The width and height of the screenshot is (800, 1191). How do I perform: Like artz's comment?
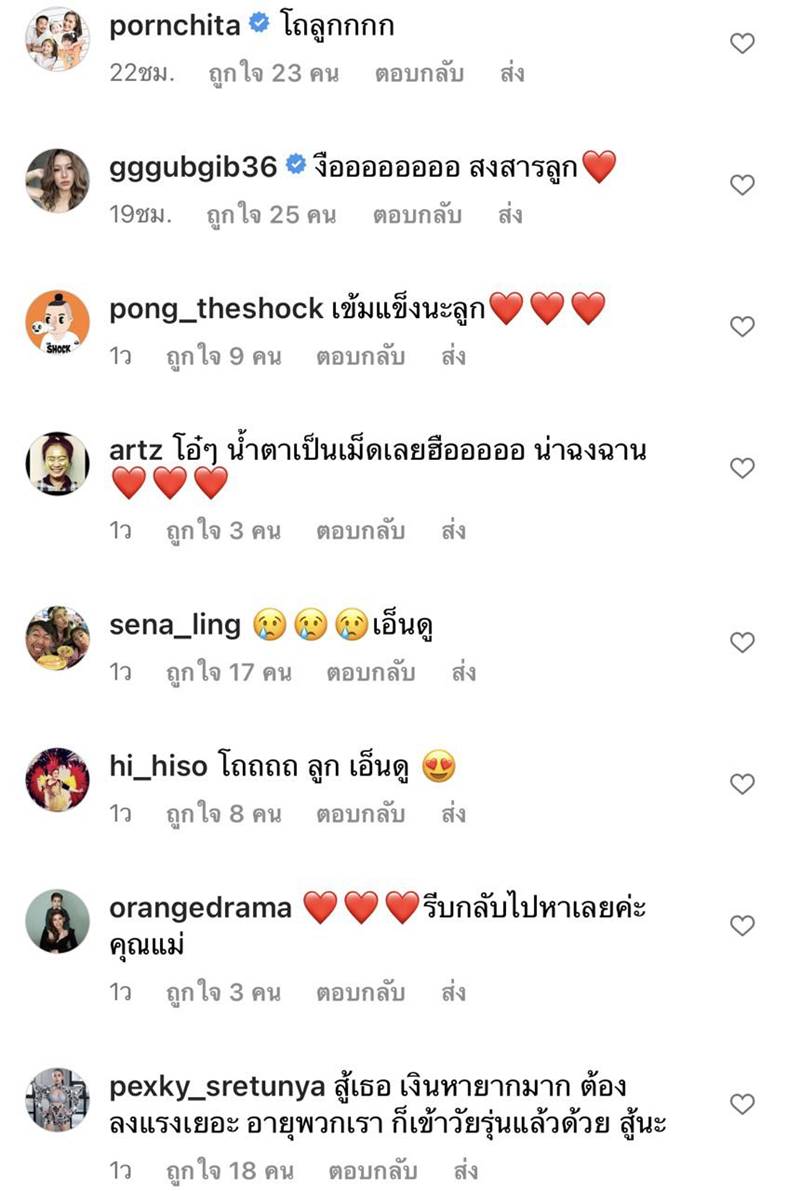742,468
